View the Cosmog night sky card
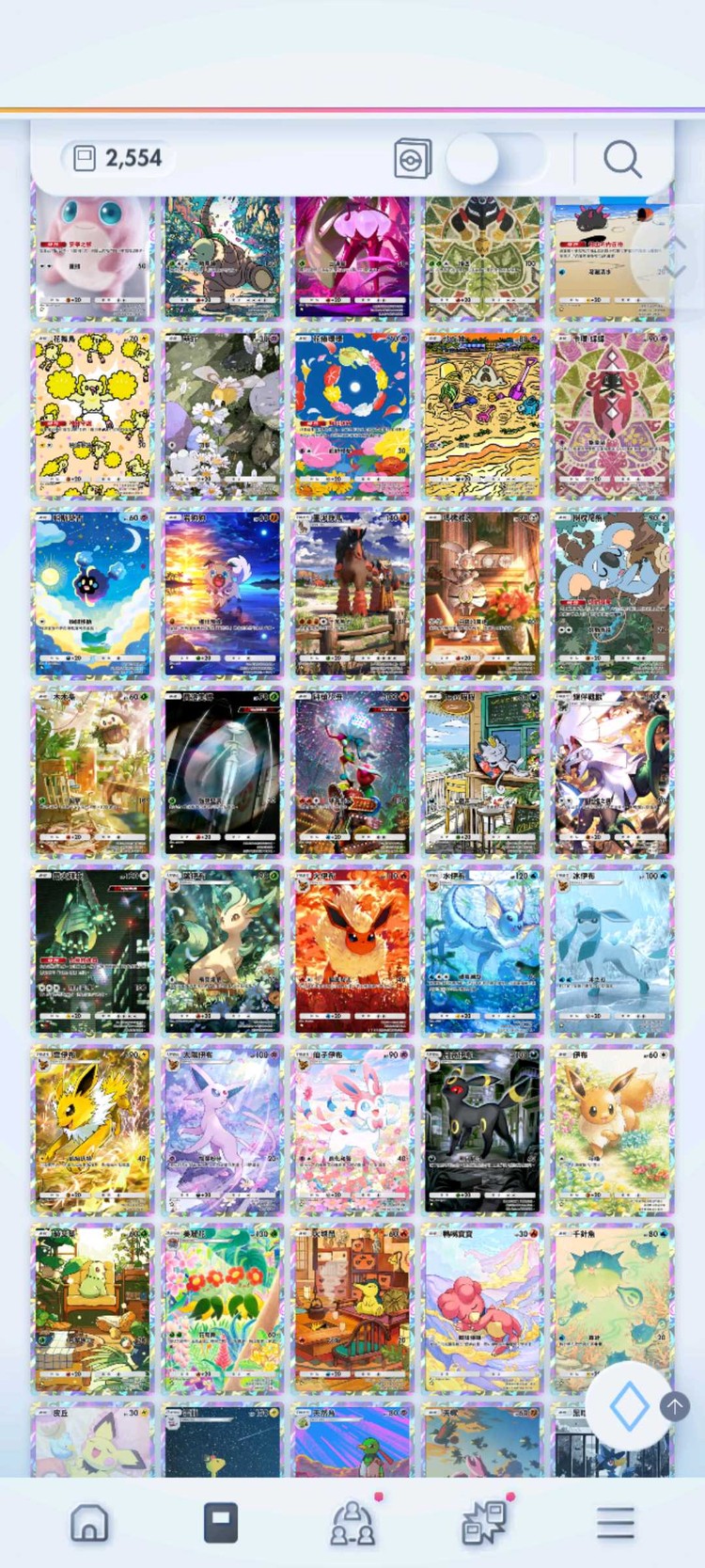 click(x=92, y=593)
